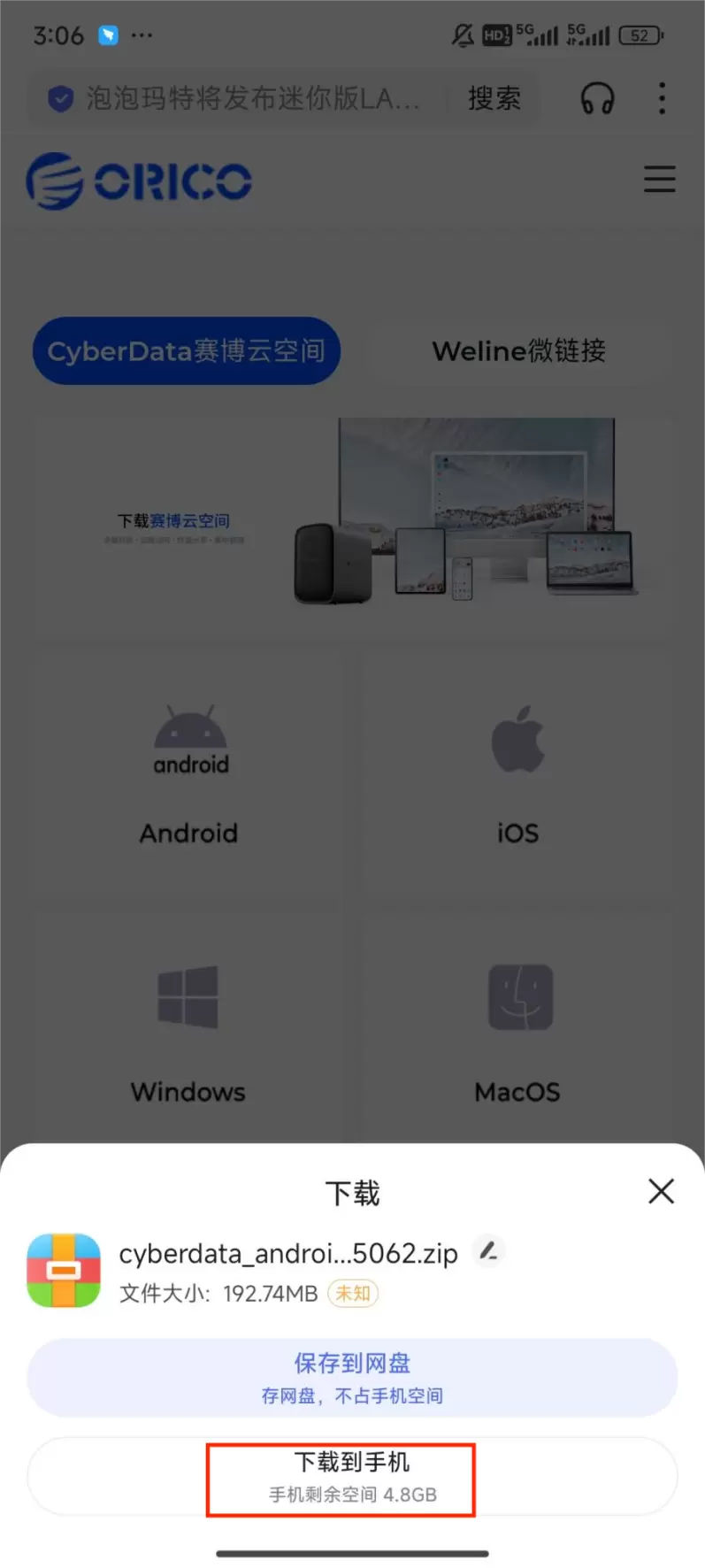The width and height of the screenshot is (705, 1568).
Task: Edit the zip file name
Action: pyautogui.click(x=488, y=1251)
